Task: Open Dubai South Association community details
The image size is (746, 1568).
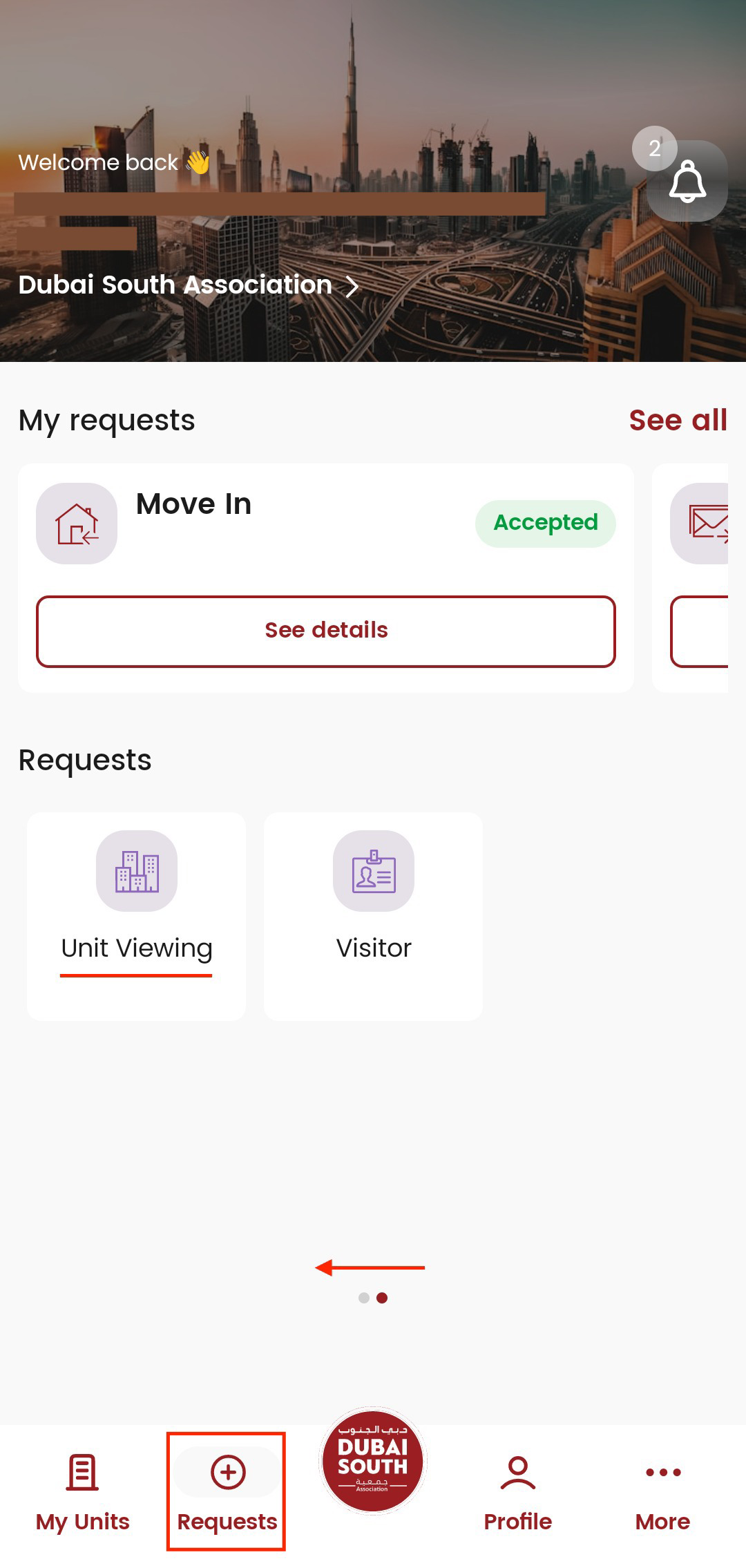Action: point(188,285)
